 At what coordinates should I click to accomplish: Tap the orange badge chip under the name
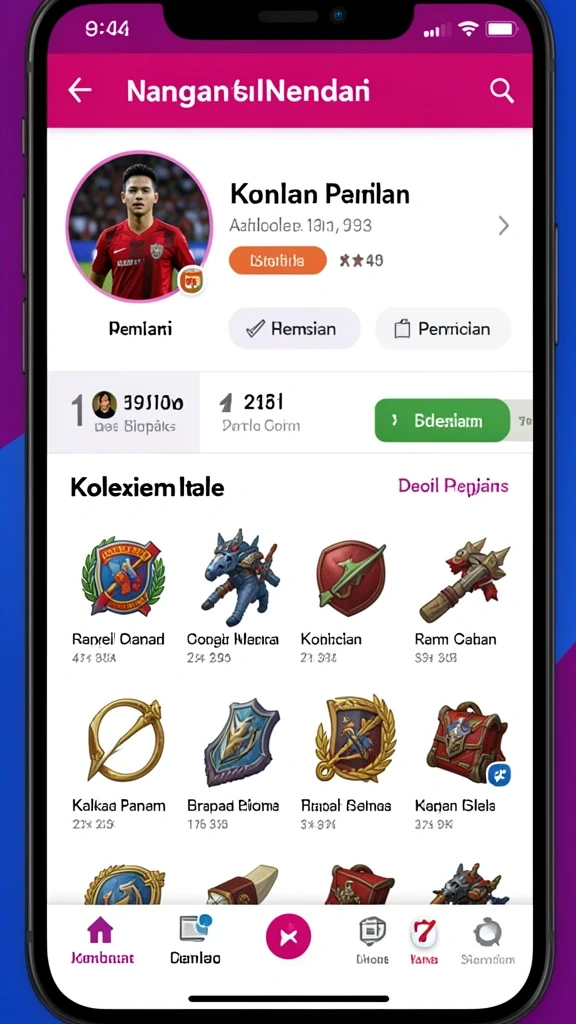278,261
